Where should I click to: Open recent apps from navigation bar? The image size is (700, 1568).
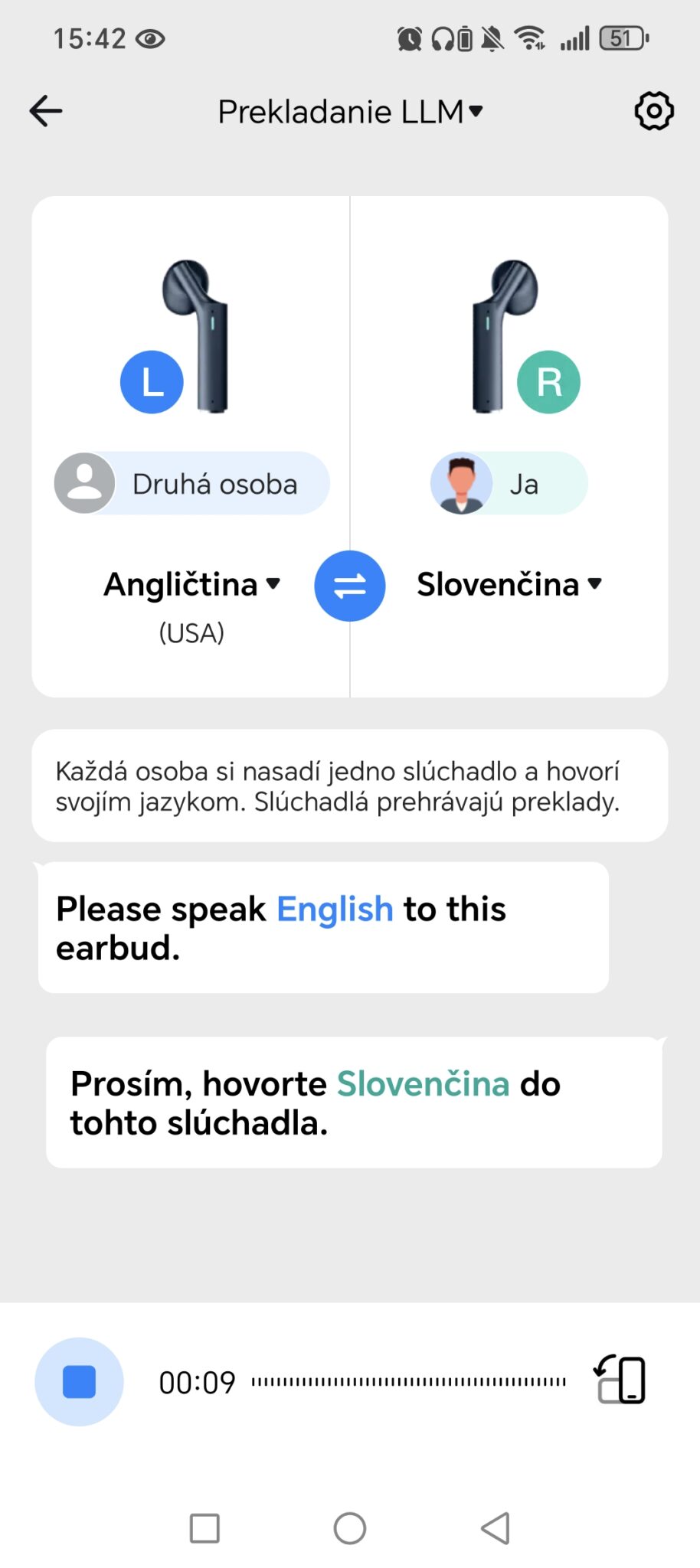tap(204, 1528)
